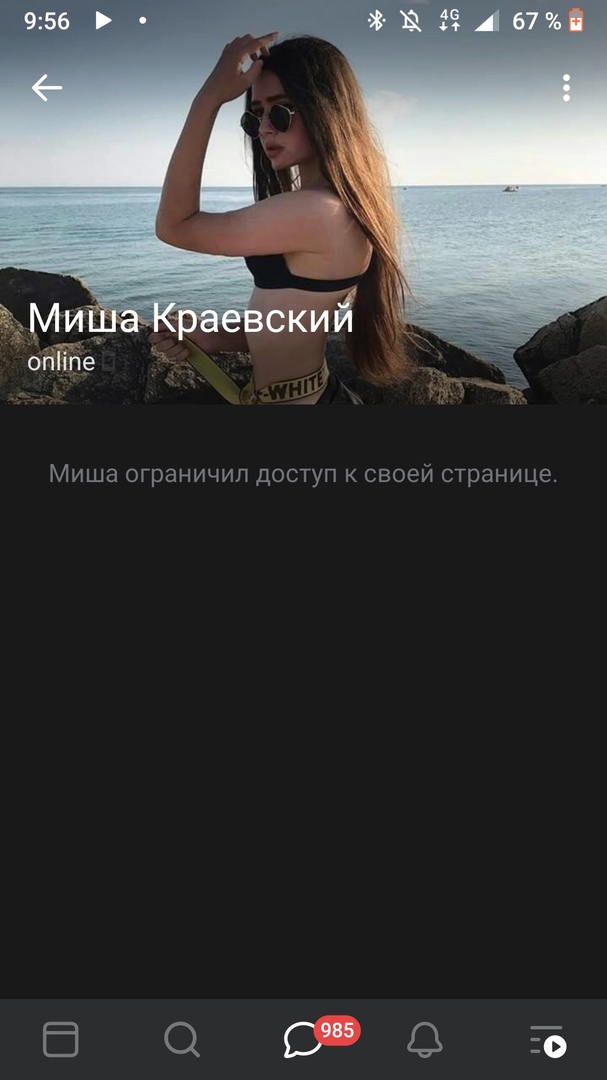The image size is (607, 1080).
Task: Open the three-dot overflow menu
Action: [x=566, y=88]
